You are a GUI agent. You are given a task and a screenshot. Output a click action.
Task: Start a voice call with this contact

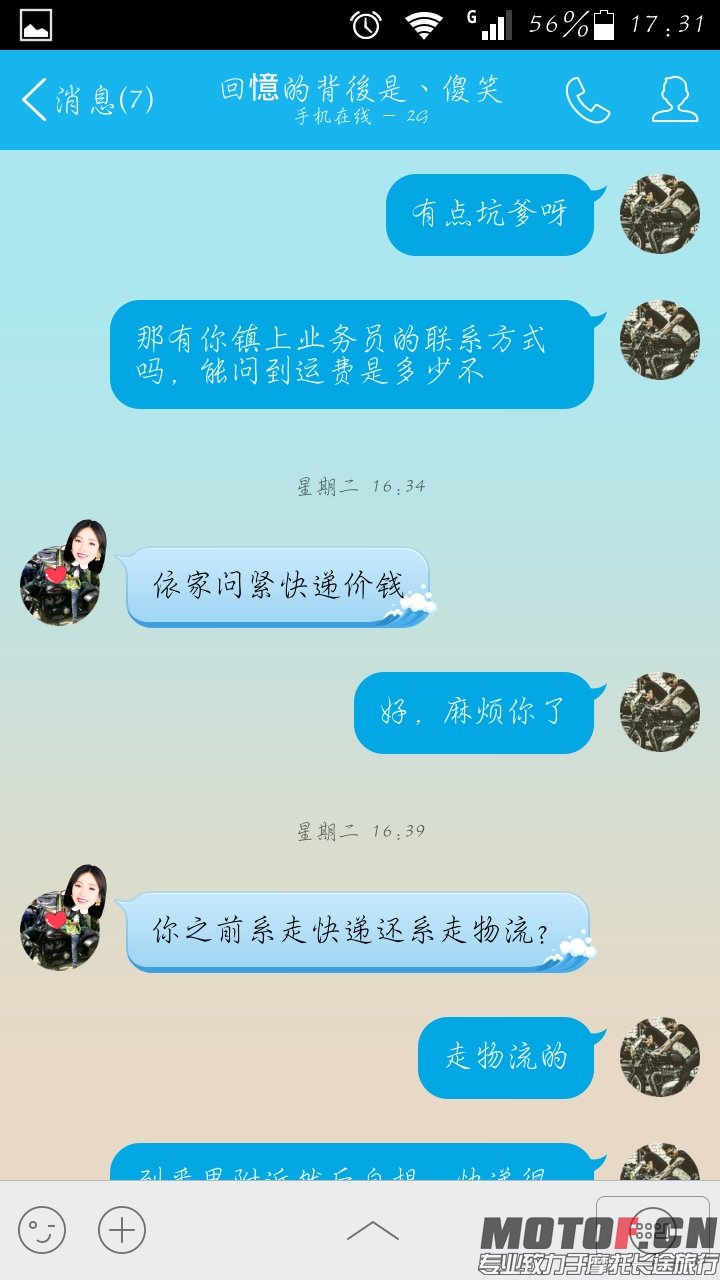[x=587, y=99]
